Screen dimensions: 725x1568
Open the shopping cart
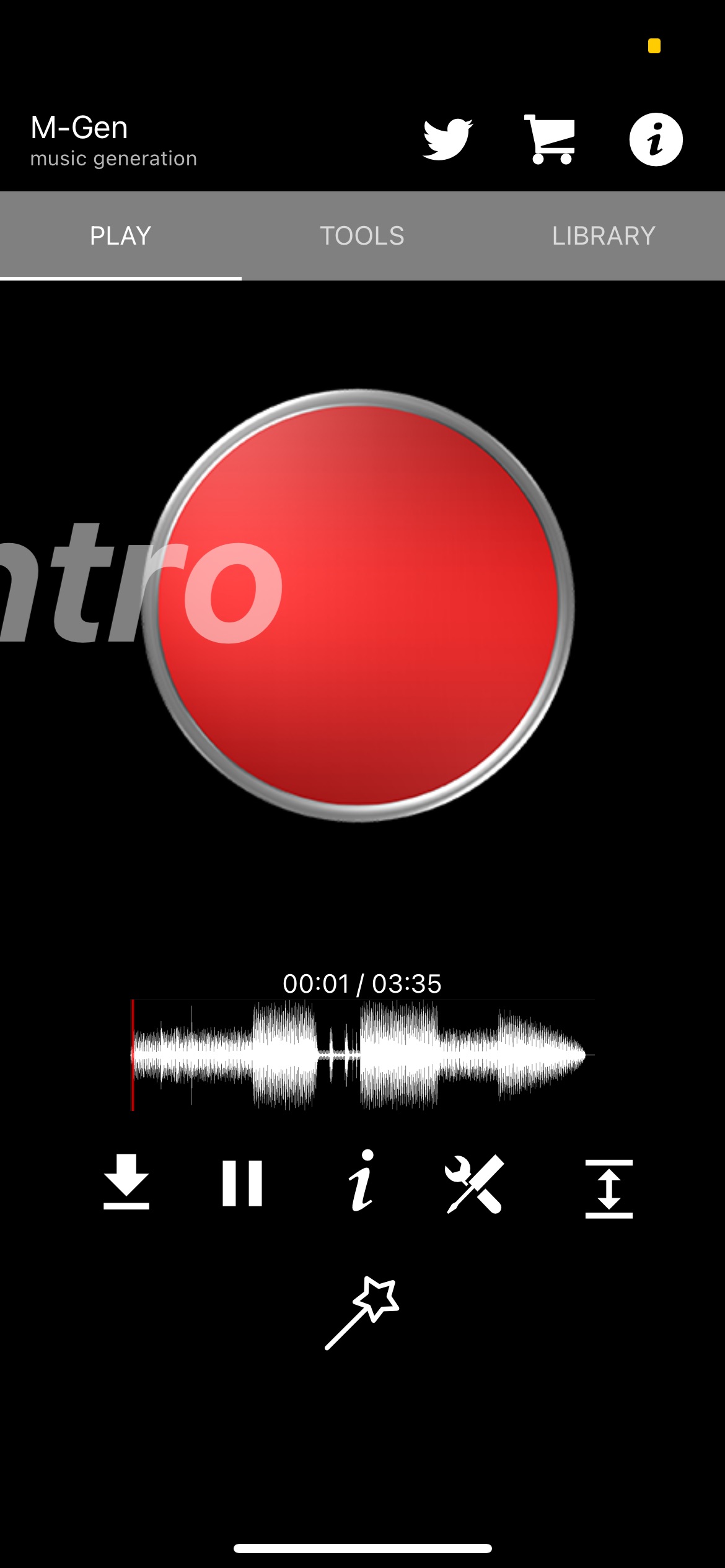tap(550, 139)
